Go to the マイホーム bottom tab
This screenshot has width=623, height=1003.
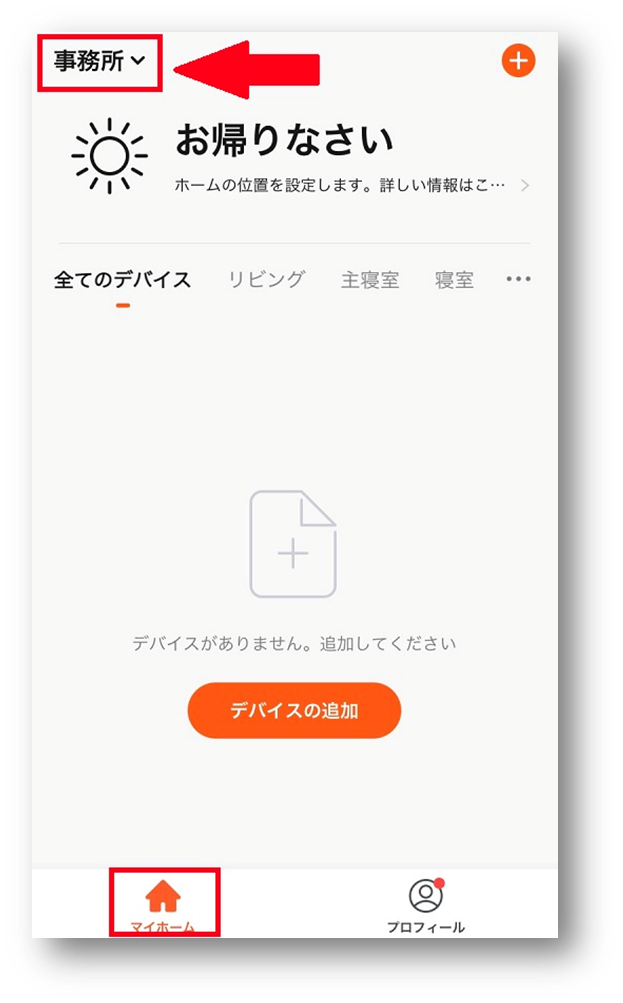[163, 904]
